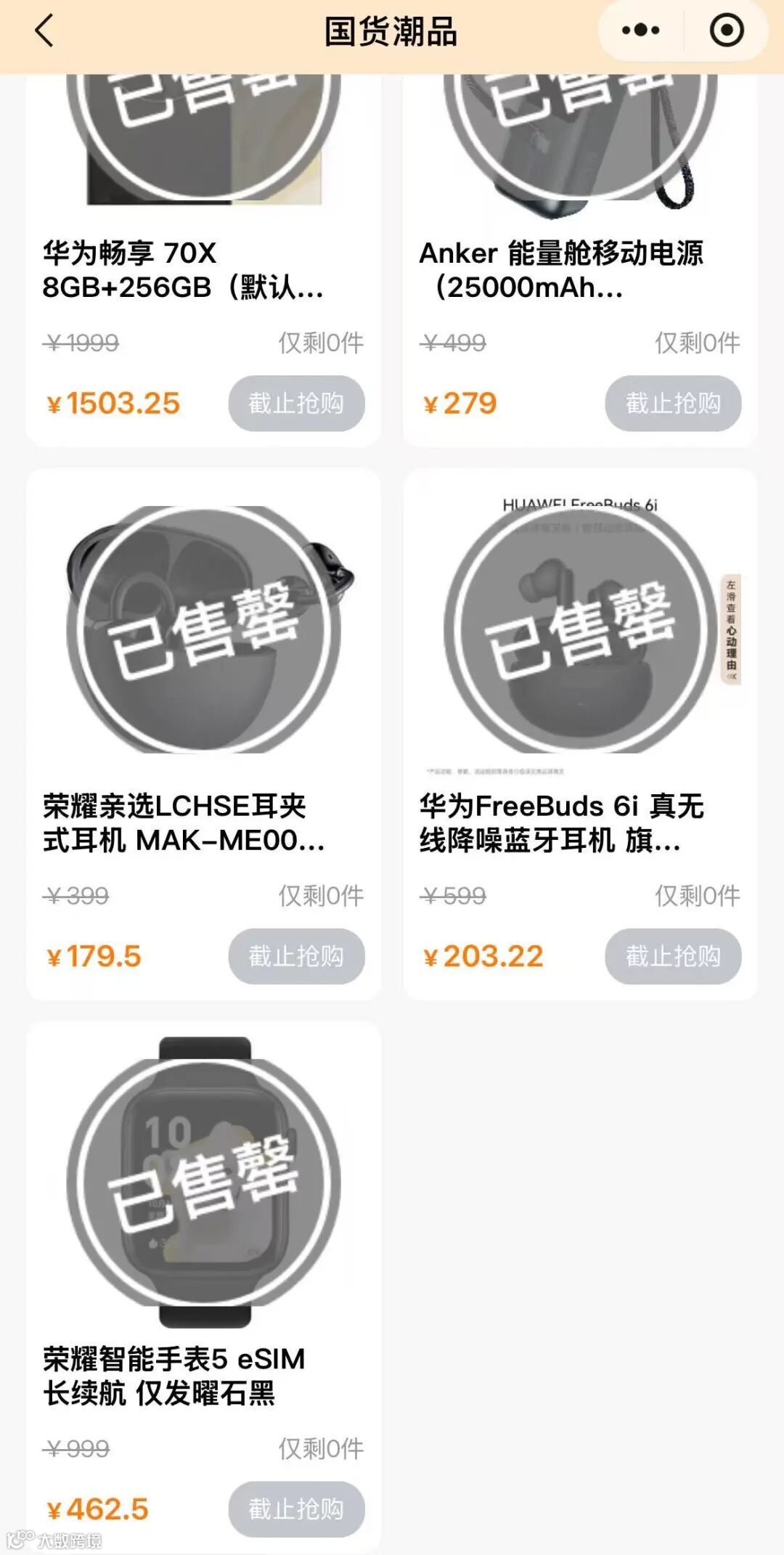Open the mini program more options menu
The width and height of the screenshot is (784, 1555).
(x=641, y=31)
